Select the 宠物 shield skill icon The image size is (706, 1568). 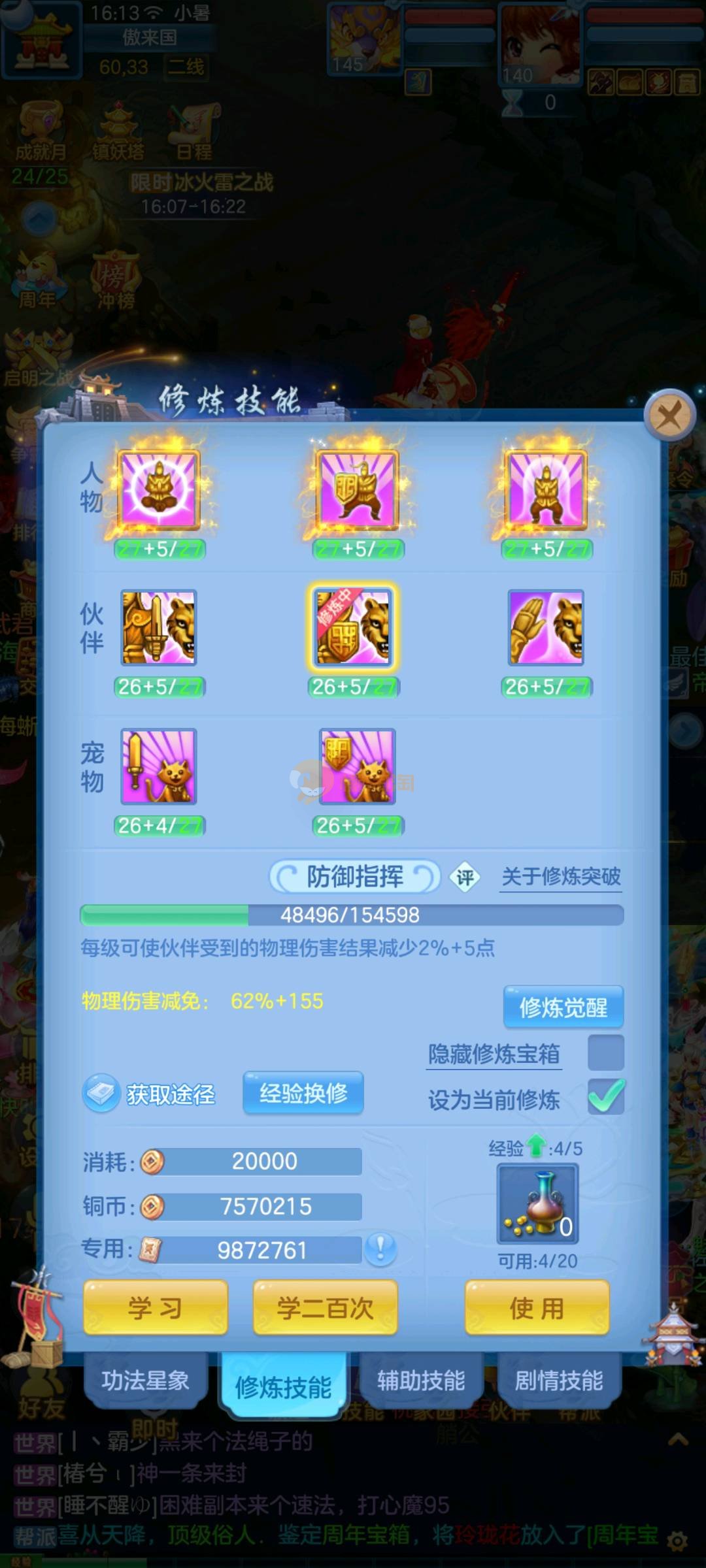[x=357, y=766]
